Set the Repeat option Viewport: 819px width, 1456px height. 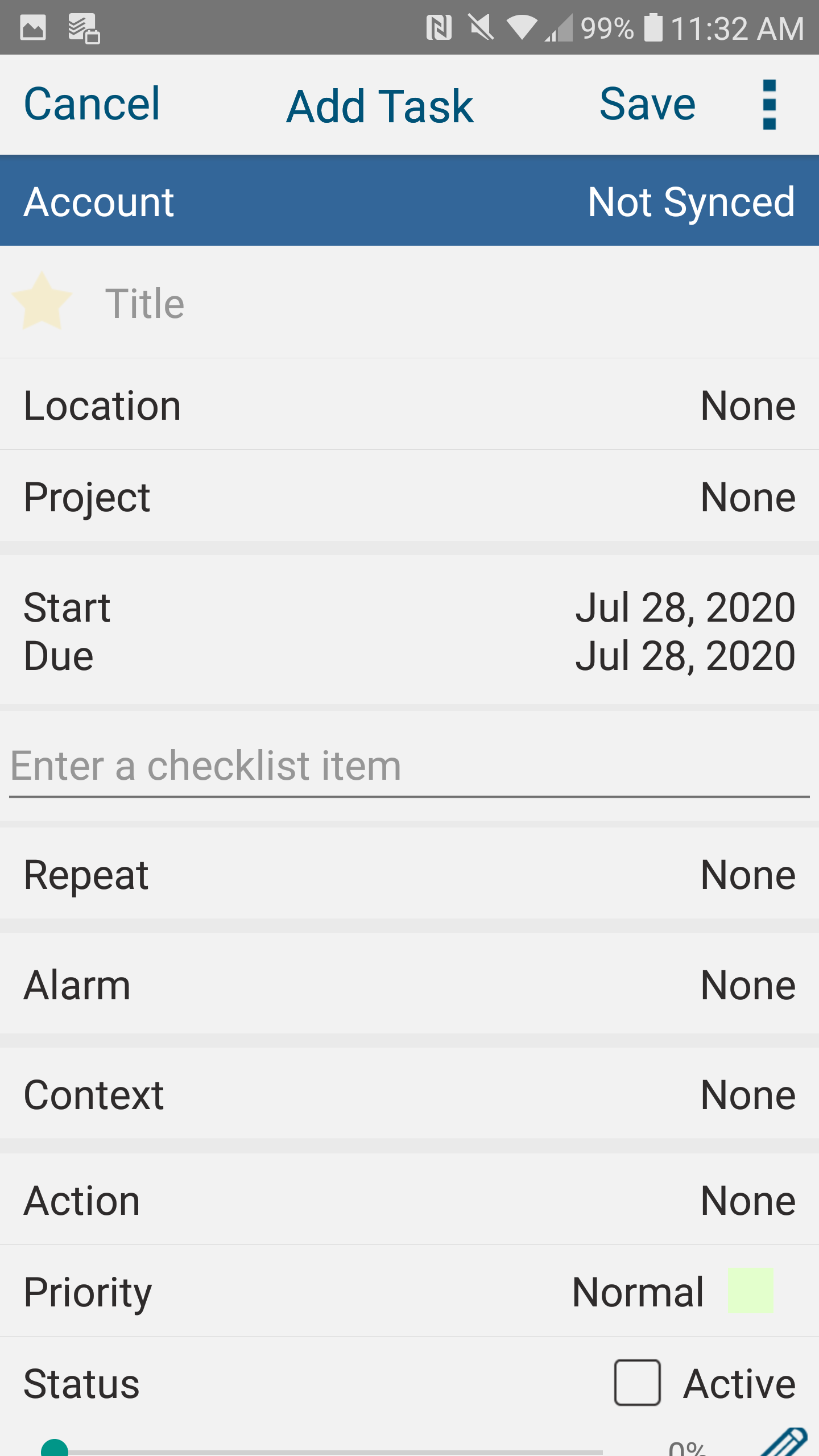(x=409, y=875)
